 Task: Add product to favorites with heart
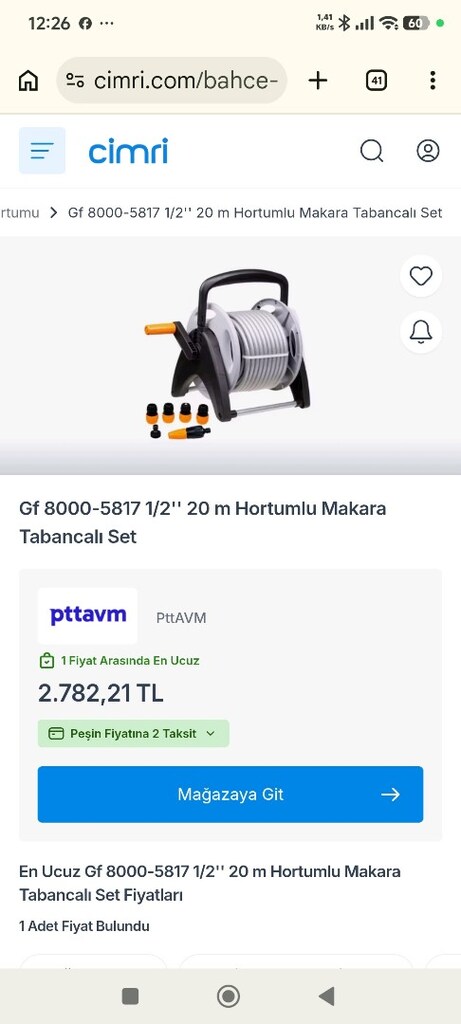click(x=421, y=276)
